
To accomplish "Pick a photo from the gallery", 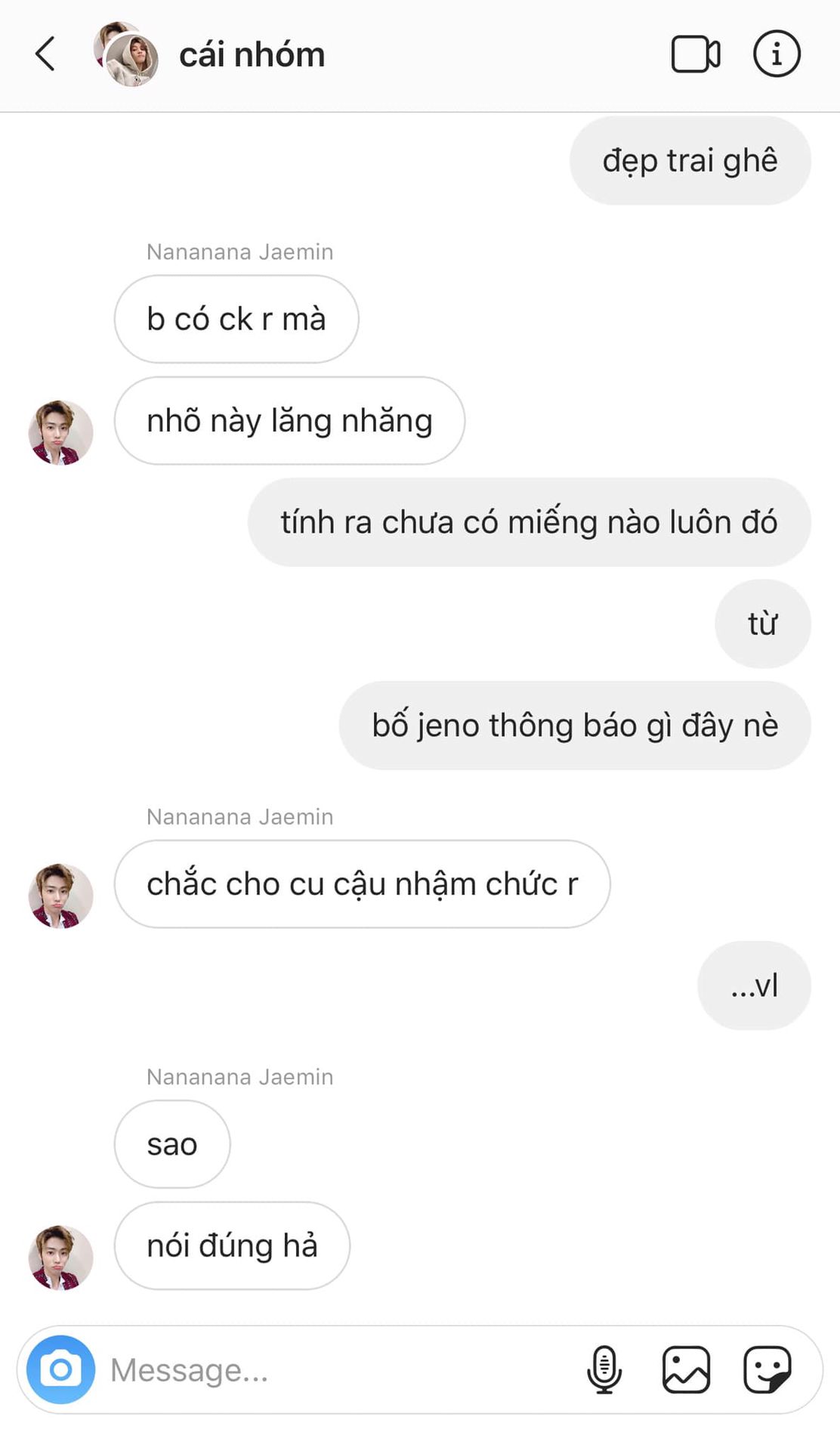I will click(x=686, y=1369).
